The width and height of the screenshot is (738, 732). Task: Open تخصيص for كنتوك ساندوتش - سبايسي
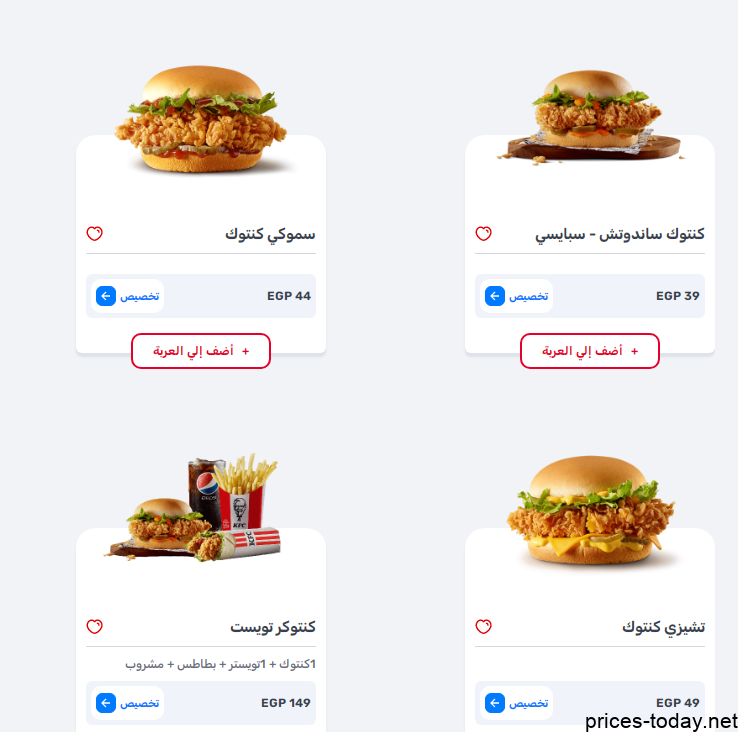tap(517, 296)
